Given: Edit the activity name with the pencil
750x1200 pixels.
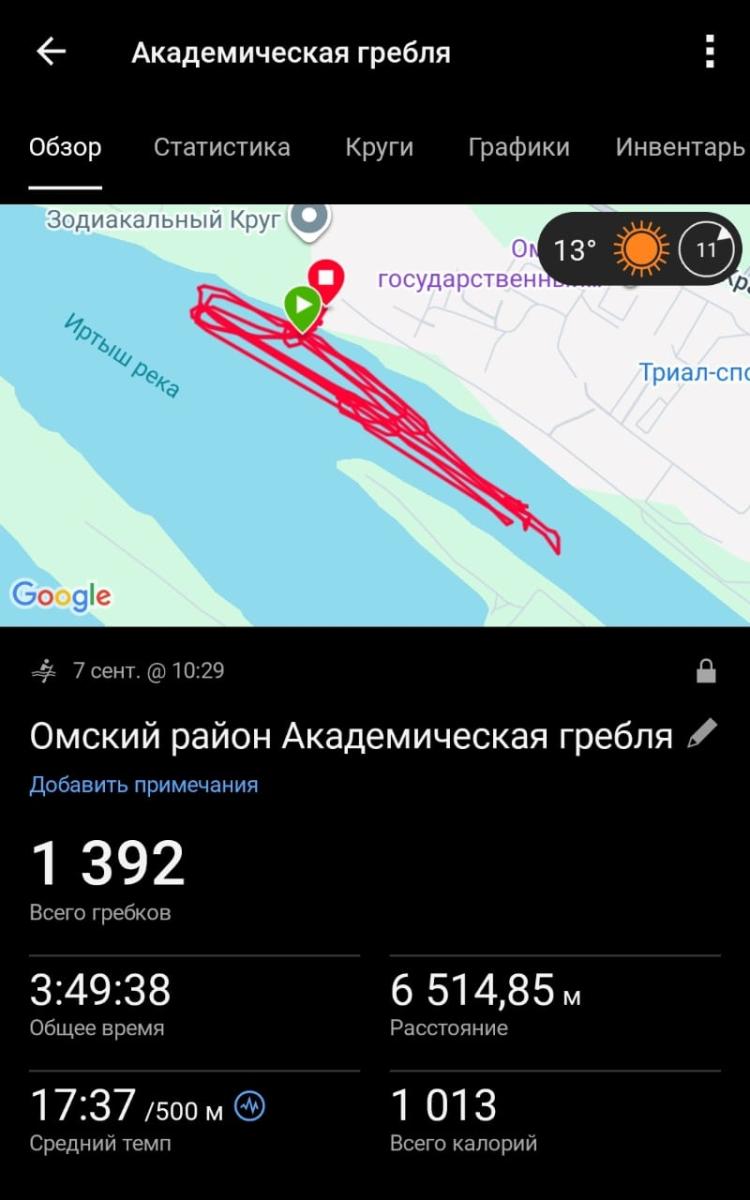Looking at the screenshot, I should tap(702, 735).
